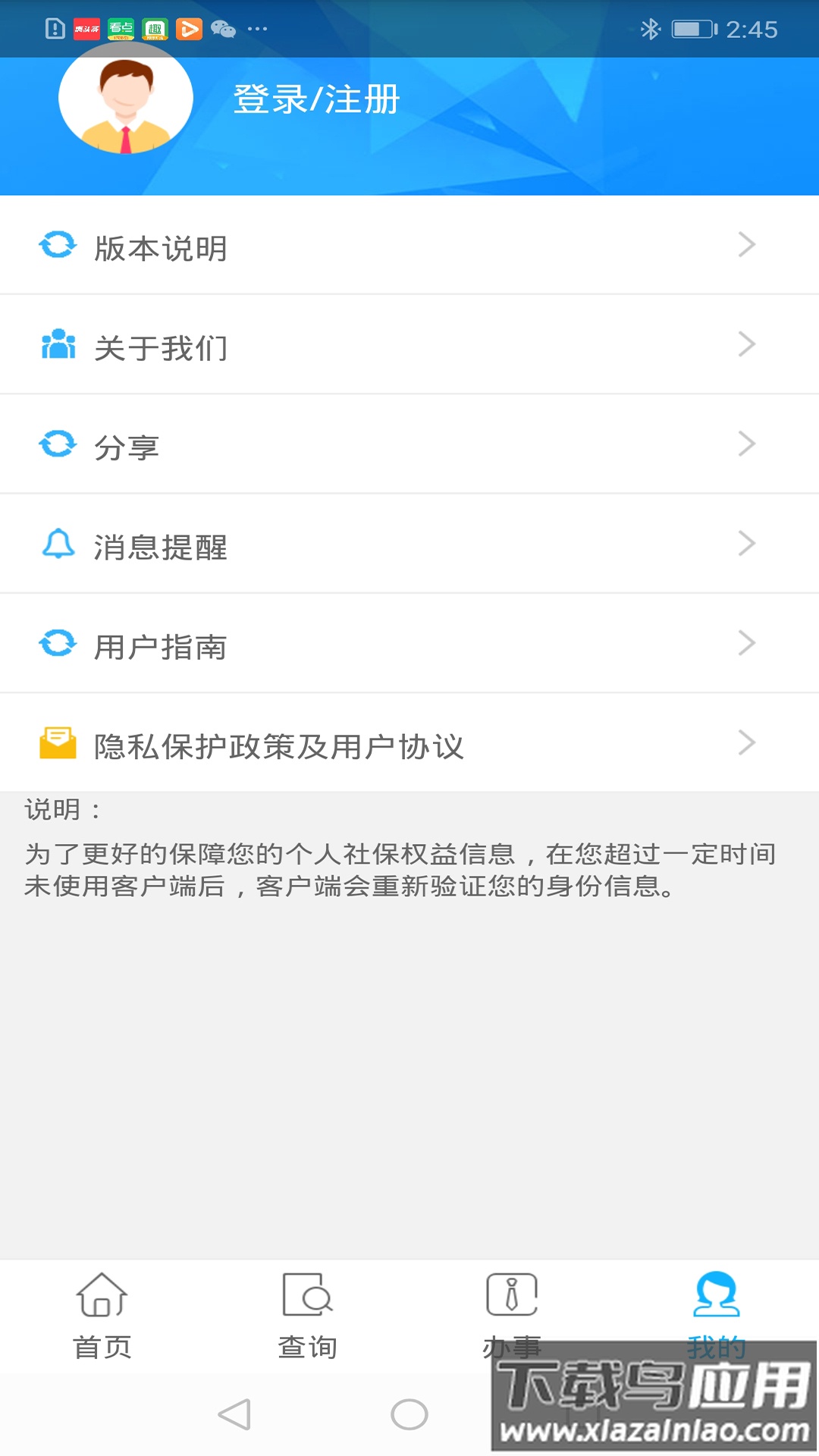Click the 用户指南 guide icon
The image size is (819, 1456).
[x=58, y=643]
